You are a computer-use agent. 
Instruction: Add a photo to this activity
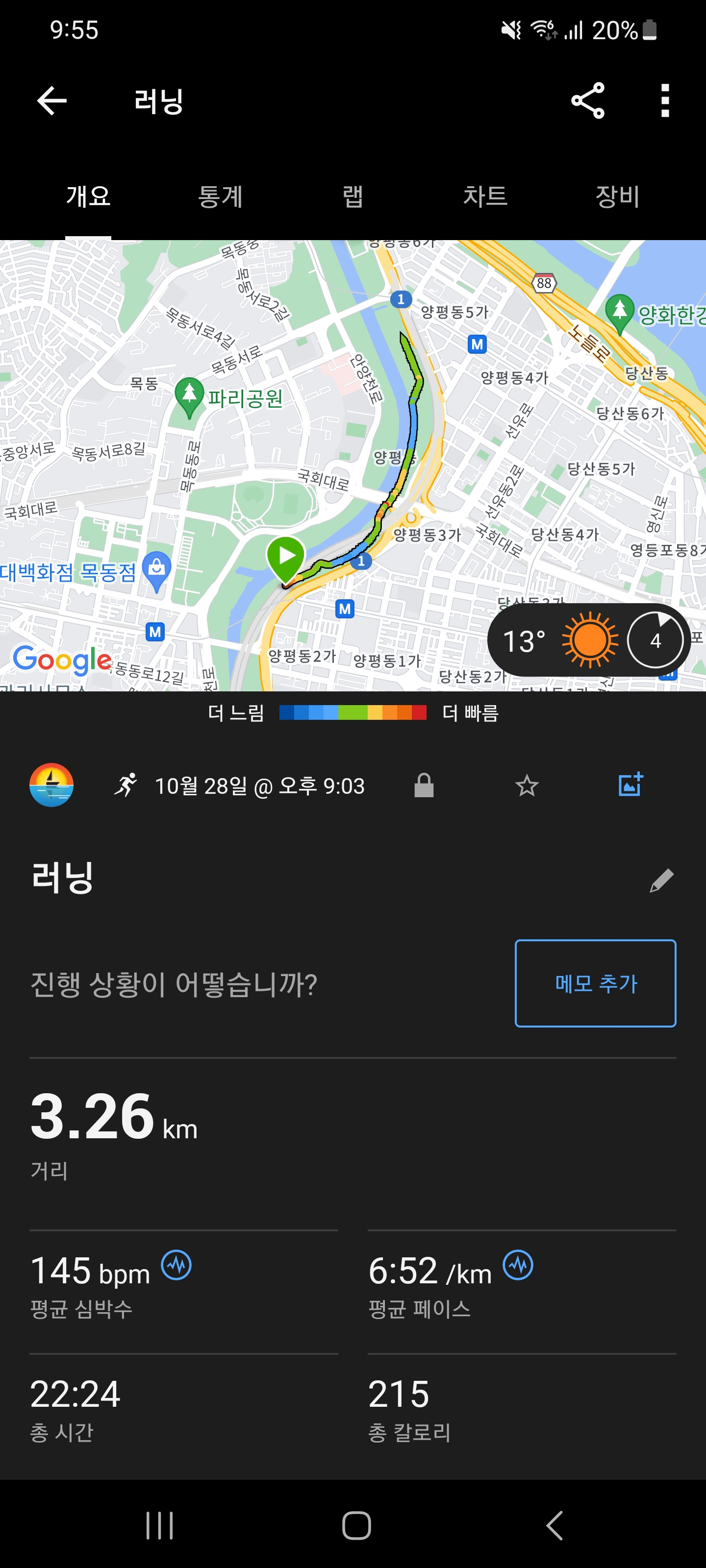click(630, 784)
